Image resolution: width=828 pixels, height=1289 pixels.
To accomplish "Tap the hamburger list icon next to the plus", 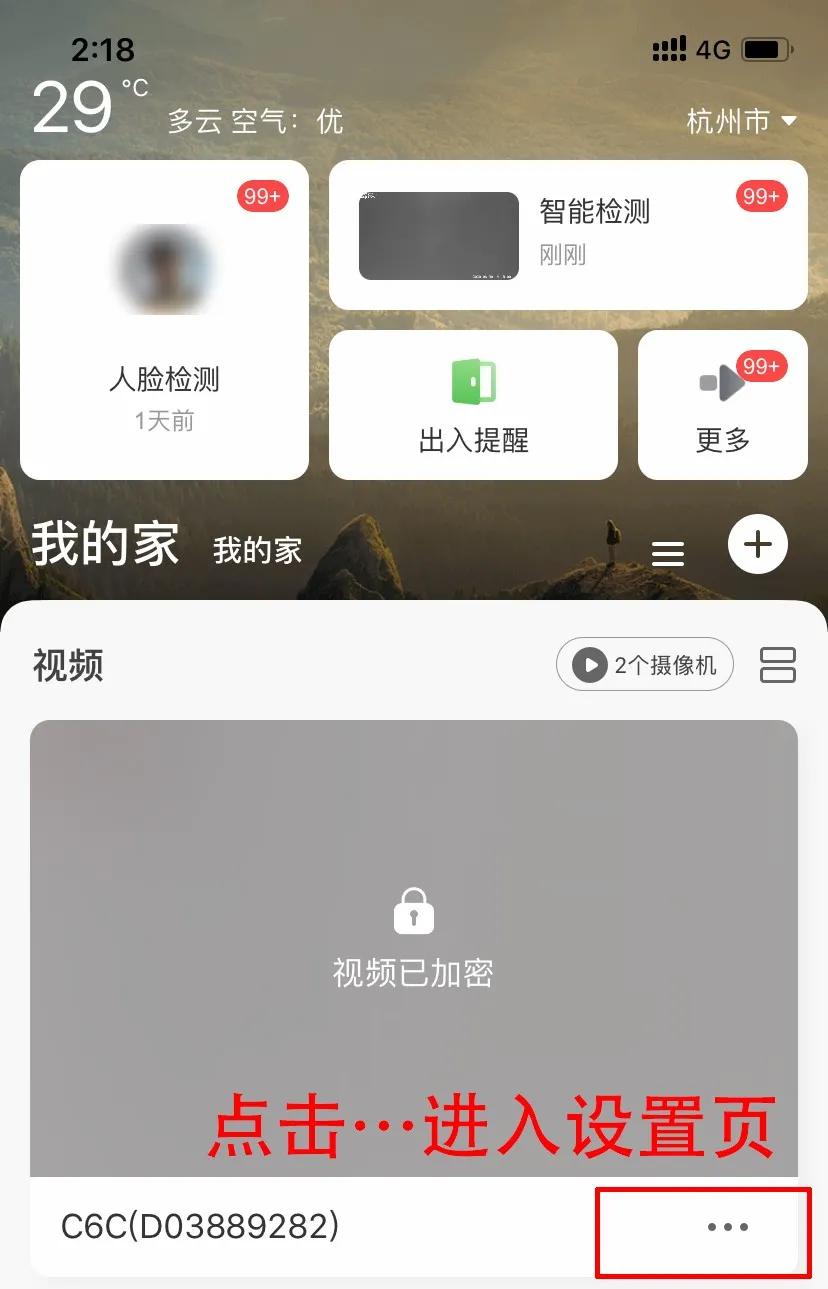I will click(667, 553).
